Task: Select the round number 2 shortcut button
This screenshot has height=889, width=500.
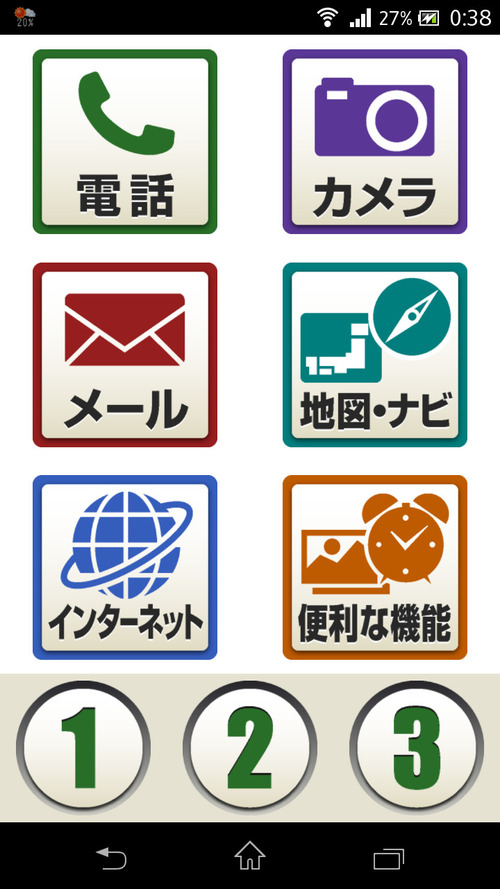Action: tap(250, 748)
